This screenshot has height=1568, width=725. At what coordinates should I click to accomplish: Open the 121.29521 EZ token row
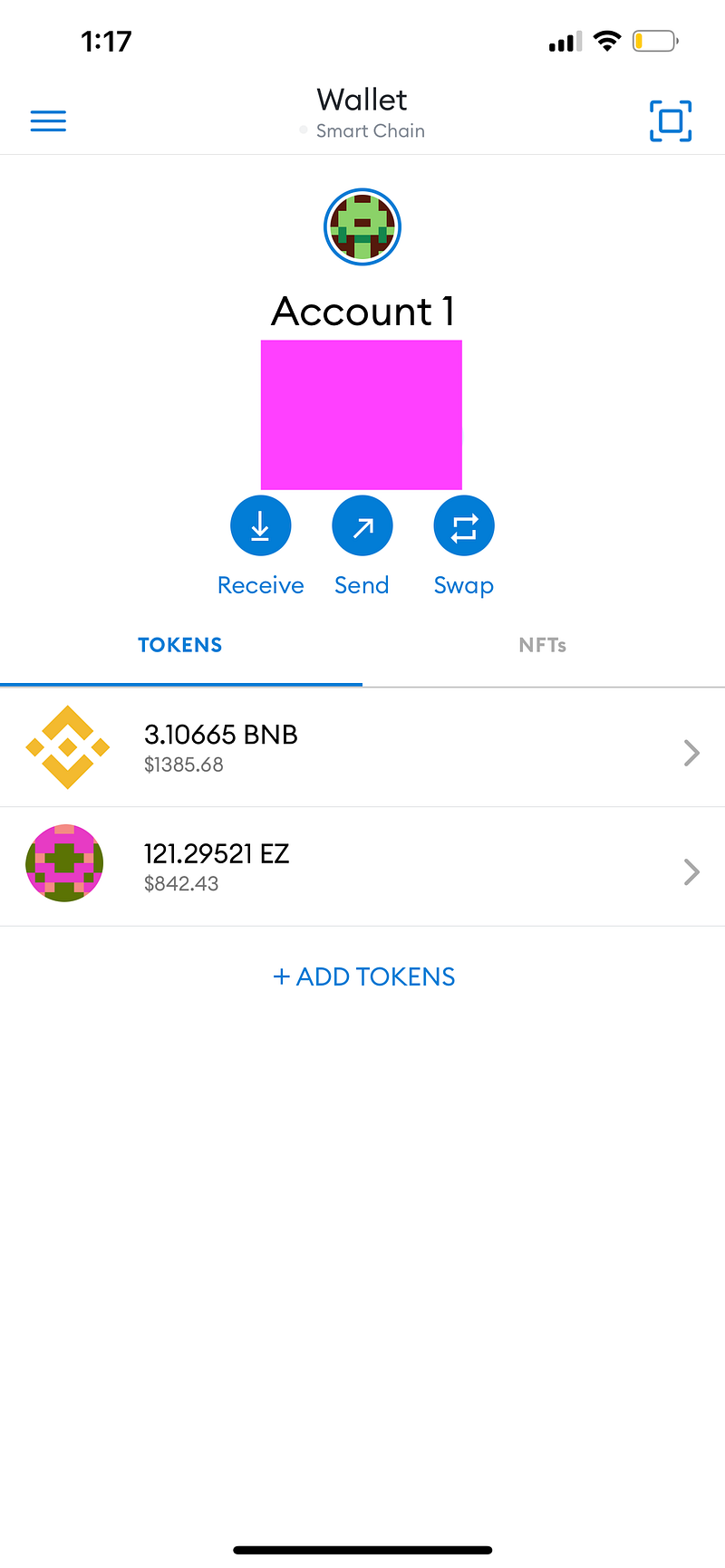[362, 867]
